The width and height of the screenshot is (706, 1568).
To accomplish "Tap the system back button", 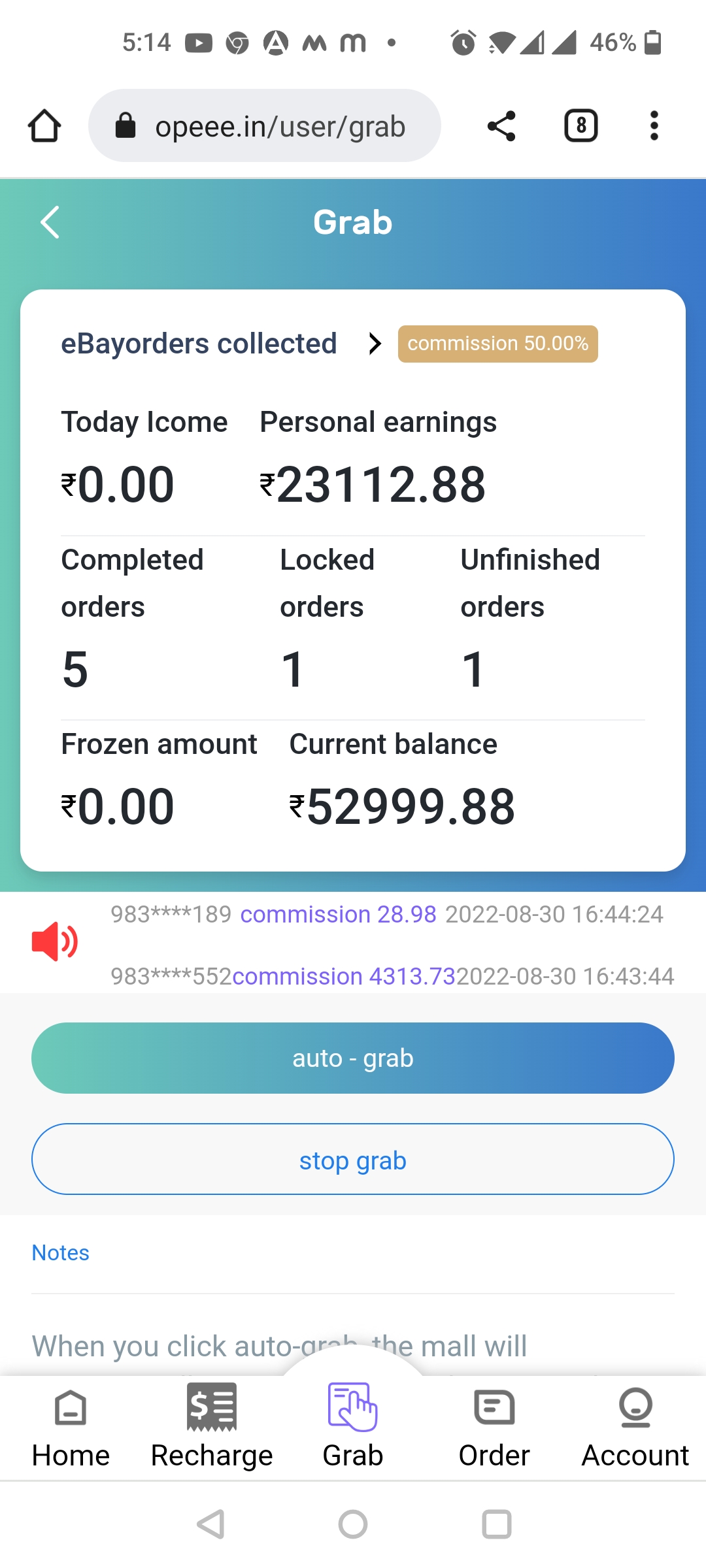I will tap(211, 1524).
